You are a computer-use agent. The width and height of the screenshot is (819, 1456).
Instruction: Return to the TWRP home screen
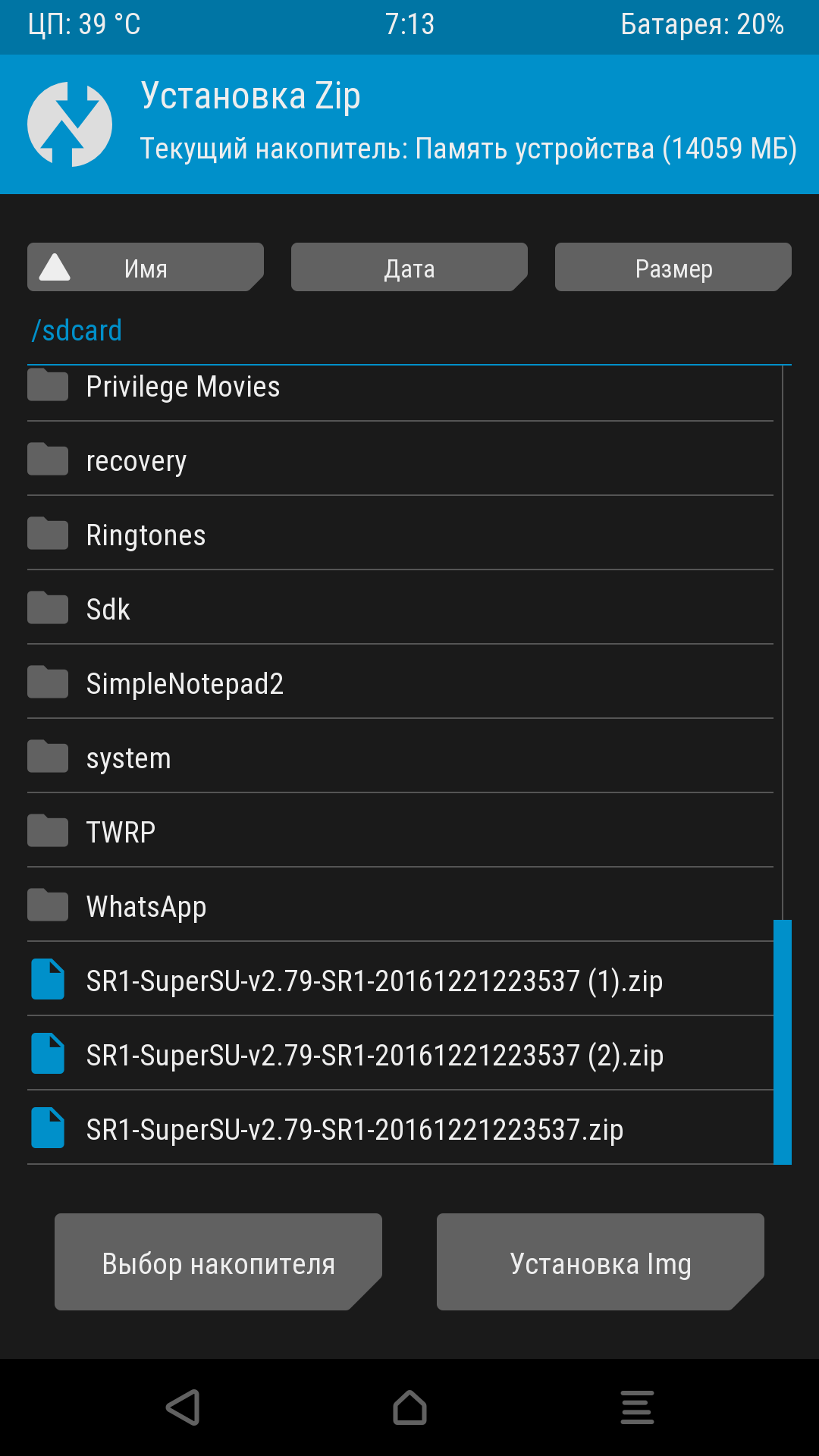[x=409, y=1408]
